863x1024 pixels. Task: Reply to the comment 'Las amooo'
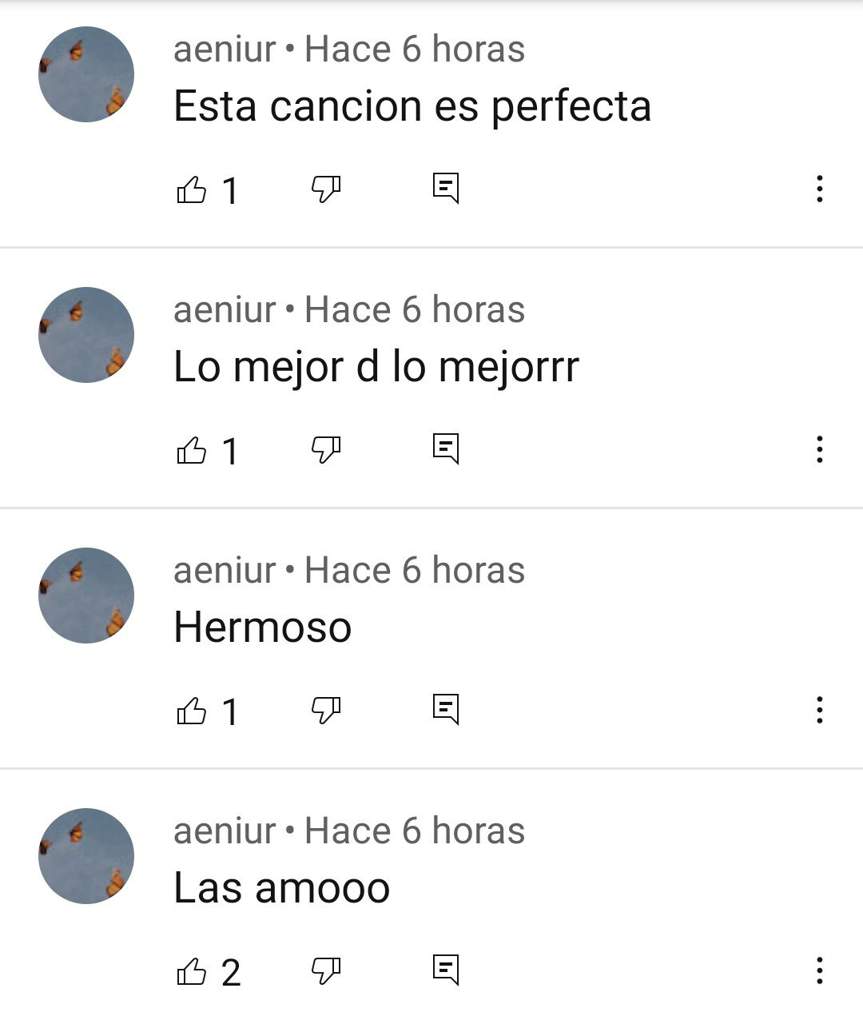(446, 970)
